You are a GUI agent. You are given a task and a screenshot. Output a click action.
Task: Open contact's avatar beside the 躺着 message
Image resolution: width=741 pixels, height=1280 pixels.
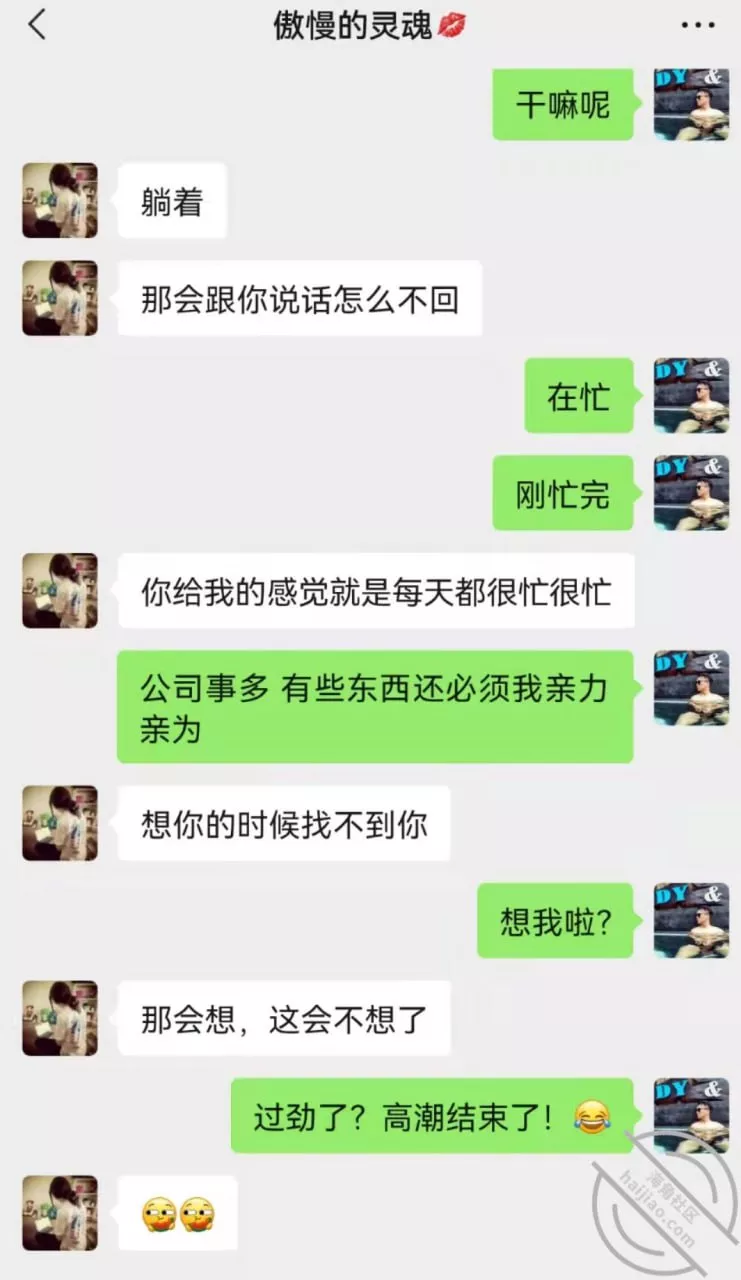(x=60, y=201)
